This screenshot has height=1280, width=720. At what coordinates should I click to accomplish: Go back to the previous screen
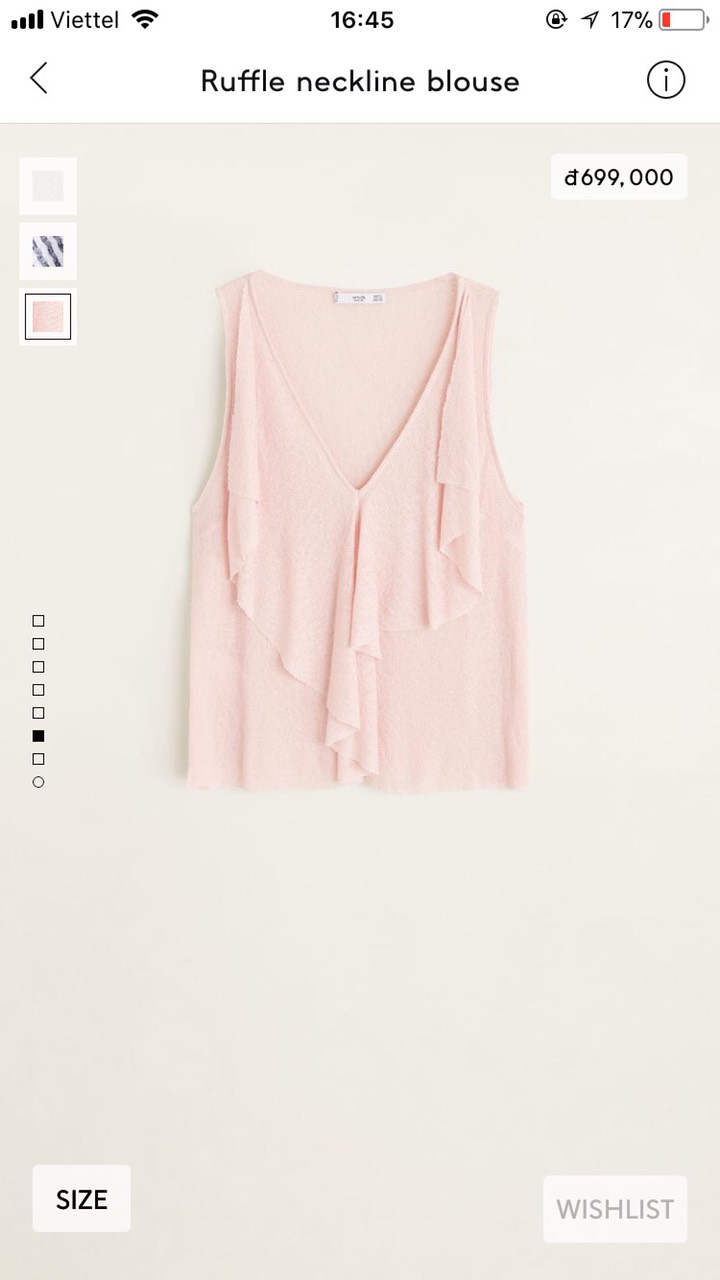tap(39, 78)
